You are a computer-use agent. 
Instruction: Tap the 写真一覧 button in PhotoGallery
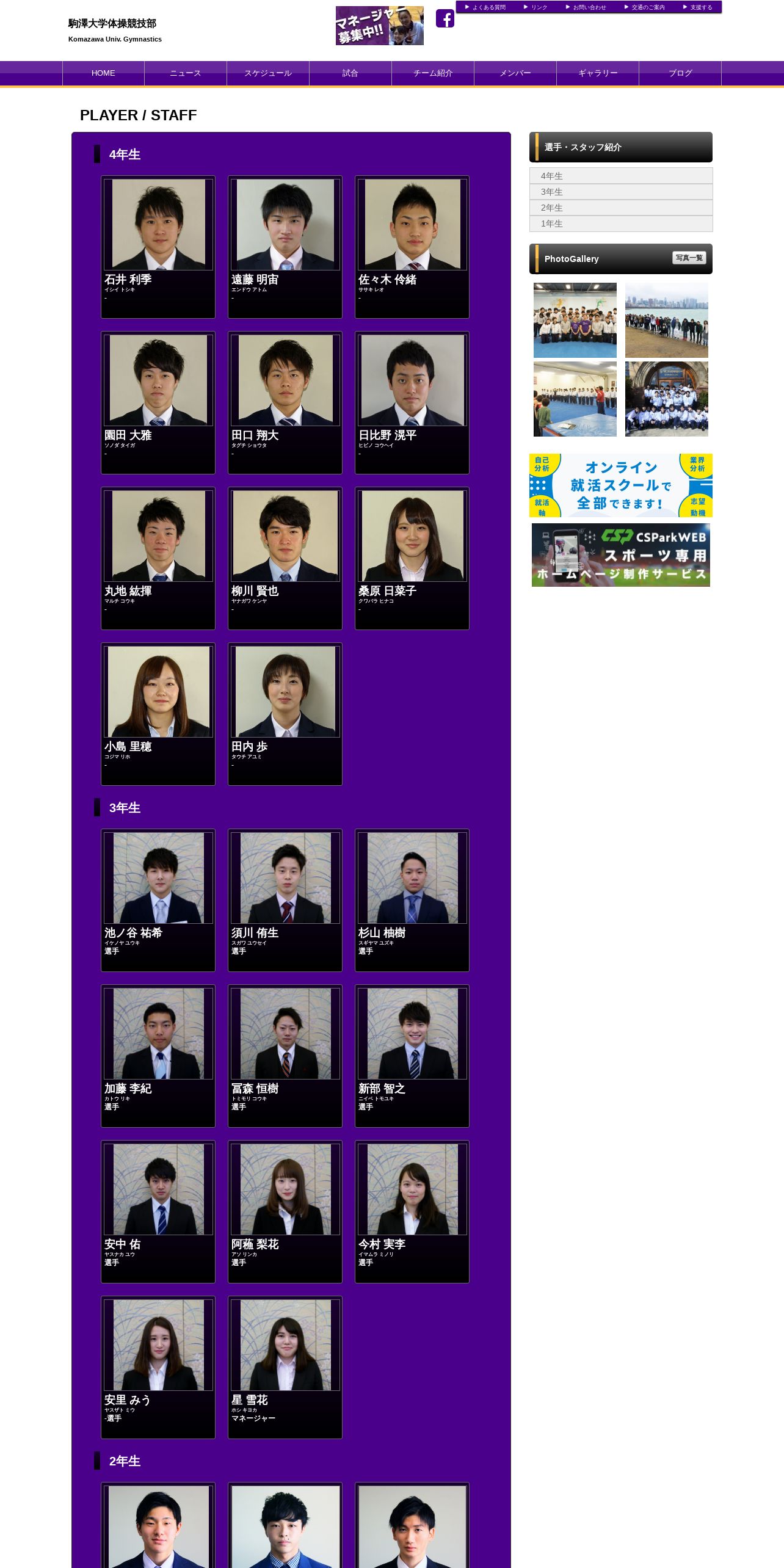pyautogui.click(x=689, y=258)
